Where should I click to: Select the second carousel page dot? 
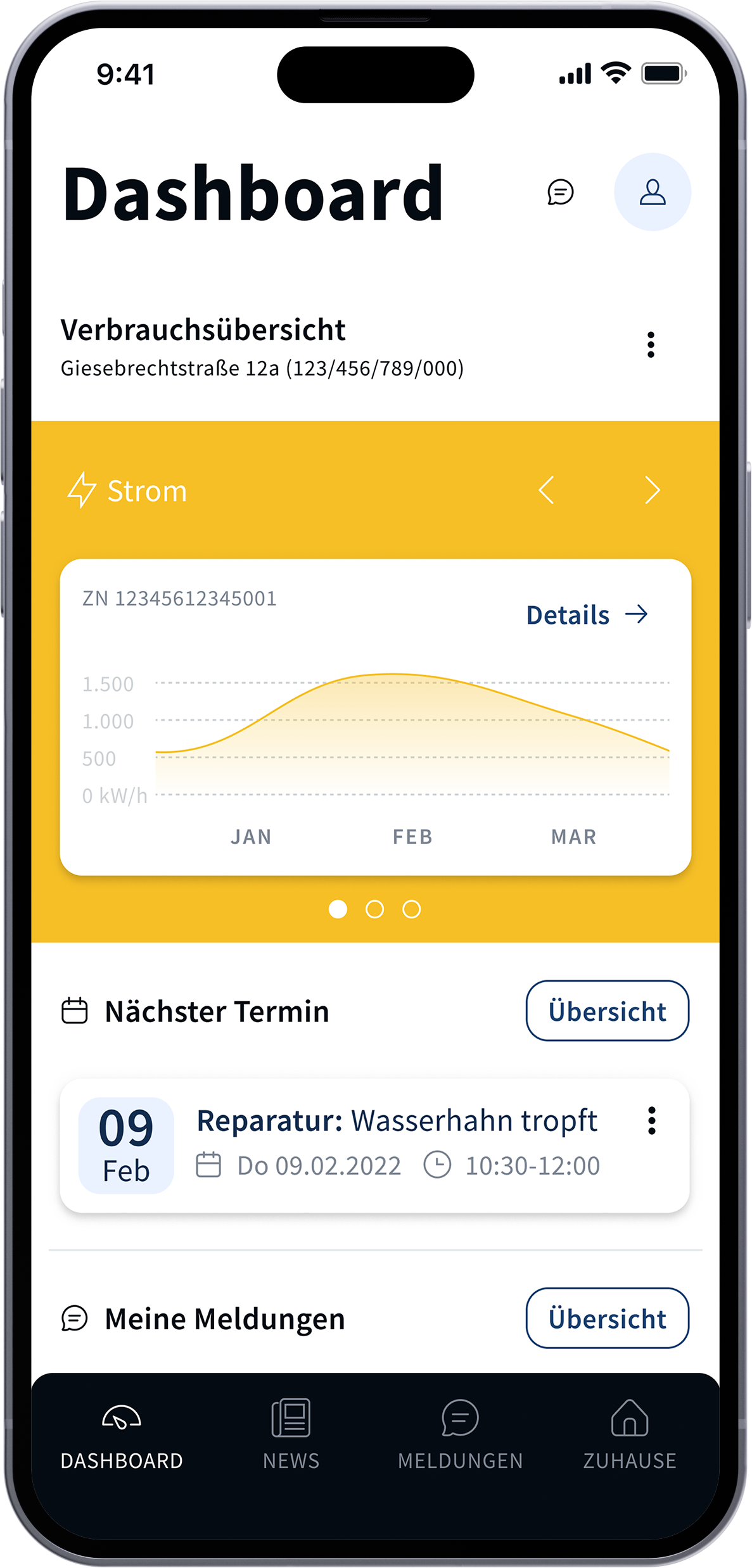tap(374, 909)
